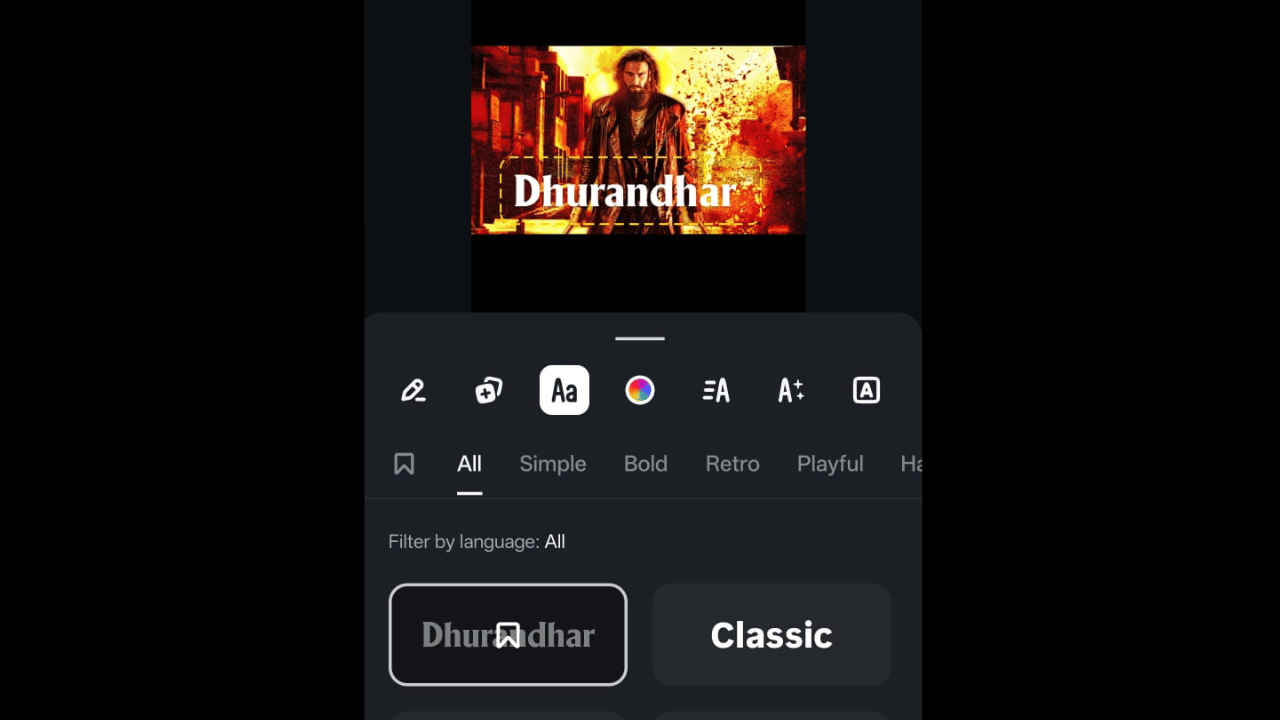Switch to the Retro fonts tab
This screenshot has width=1280, height=720.
(x=732, y=464)
